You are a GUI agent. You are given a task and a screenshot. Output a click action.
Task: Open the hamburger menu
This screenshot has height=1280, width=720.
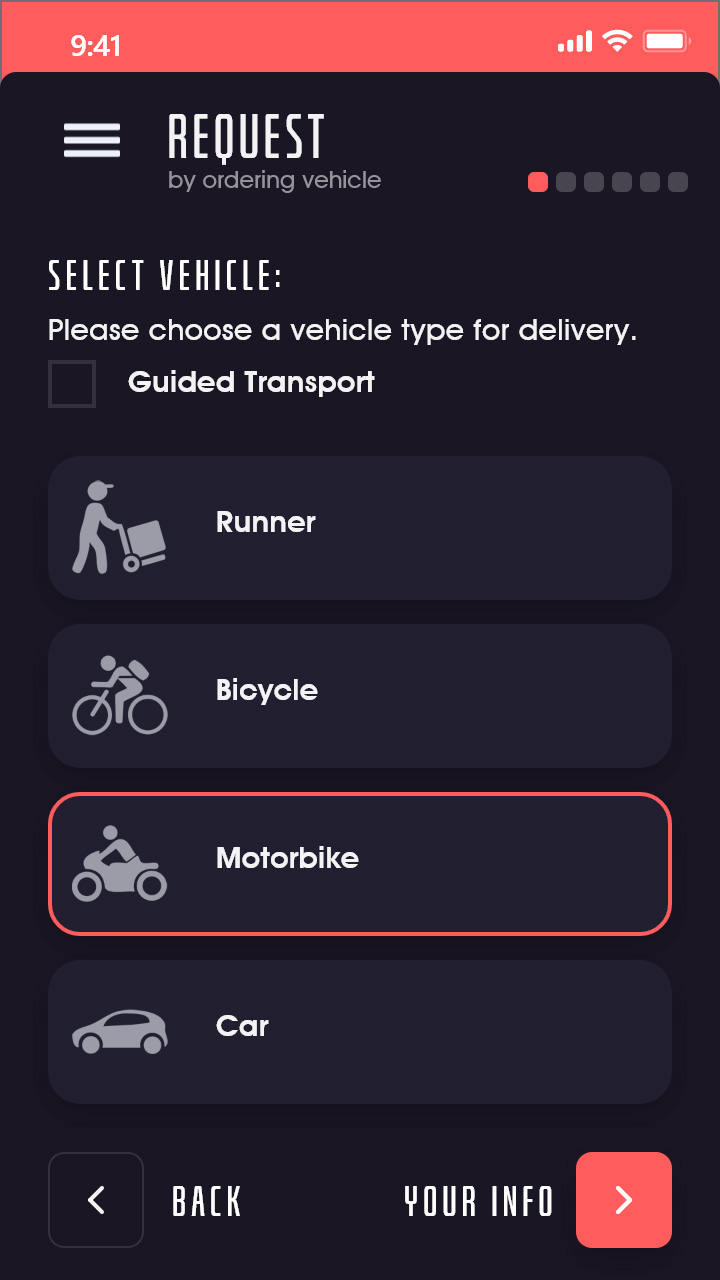click(92, 140)
